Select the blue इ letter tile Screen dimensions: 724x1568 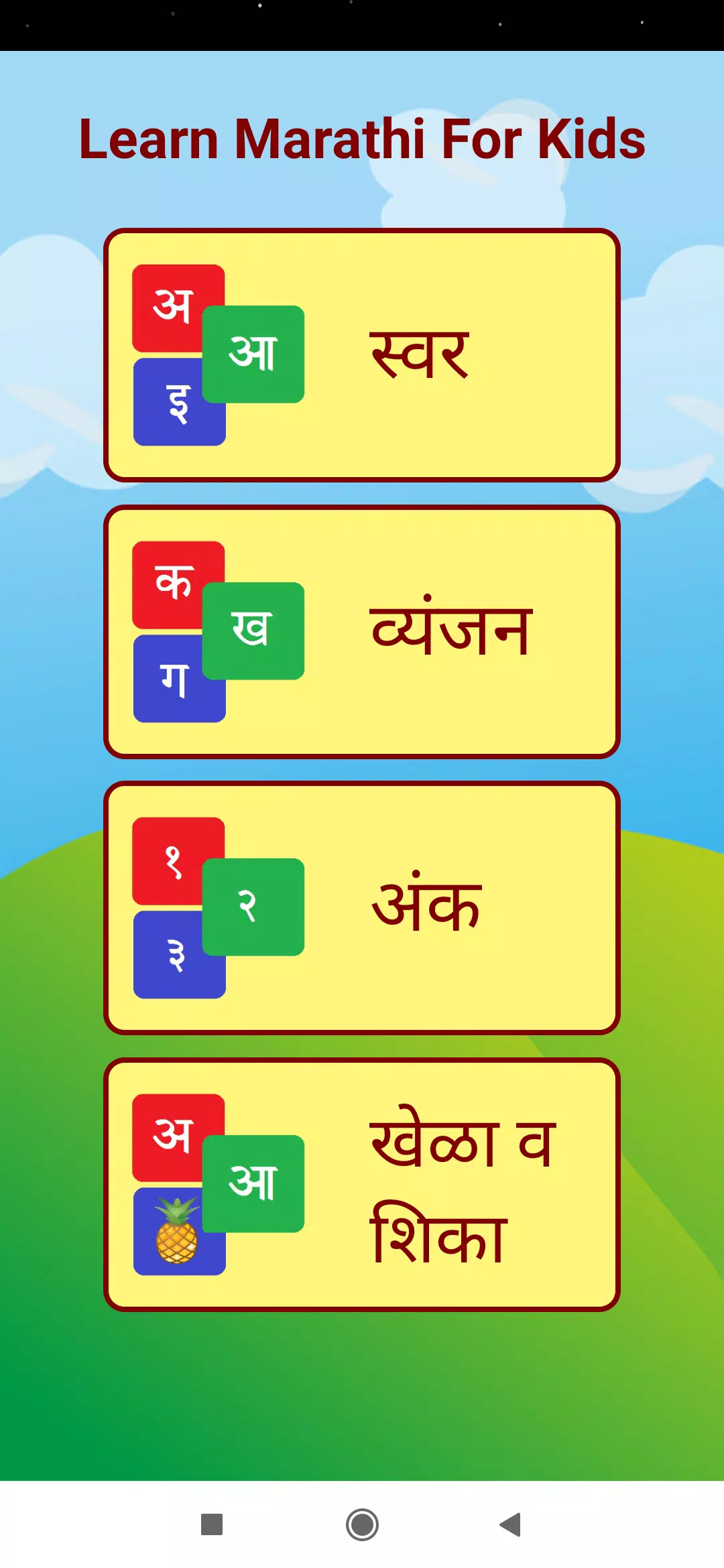point(179,402)
